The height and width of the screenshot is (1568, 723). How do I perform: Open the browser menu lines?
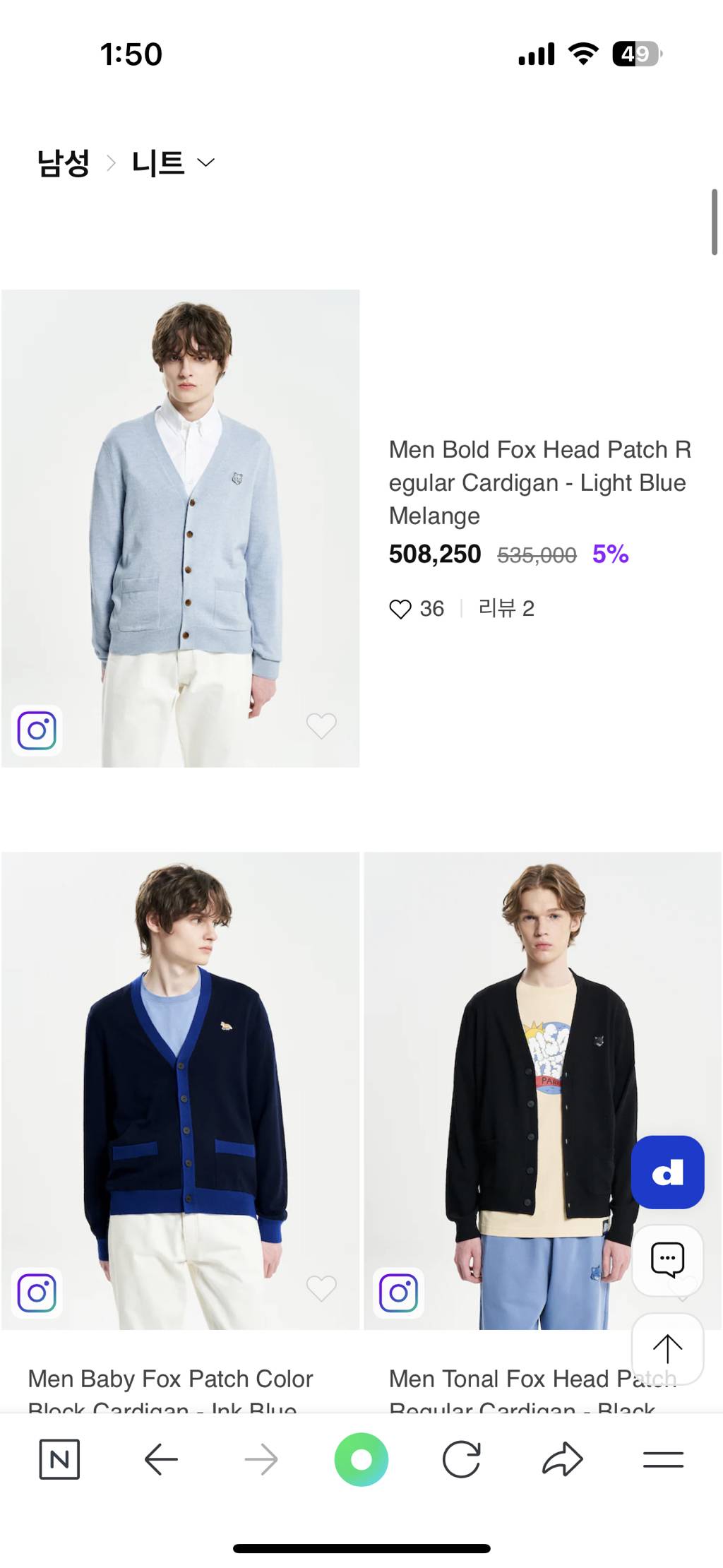coord(663,1459)
